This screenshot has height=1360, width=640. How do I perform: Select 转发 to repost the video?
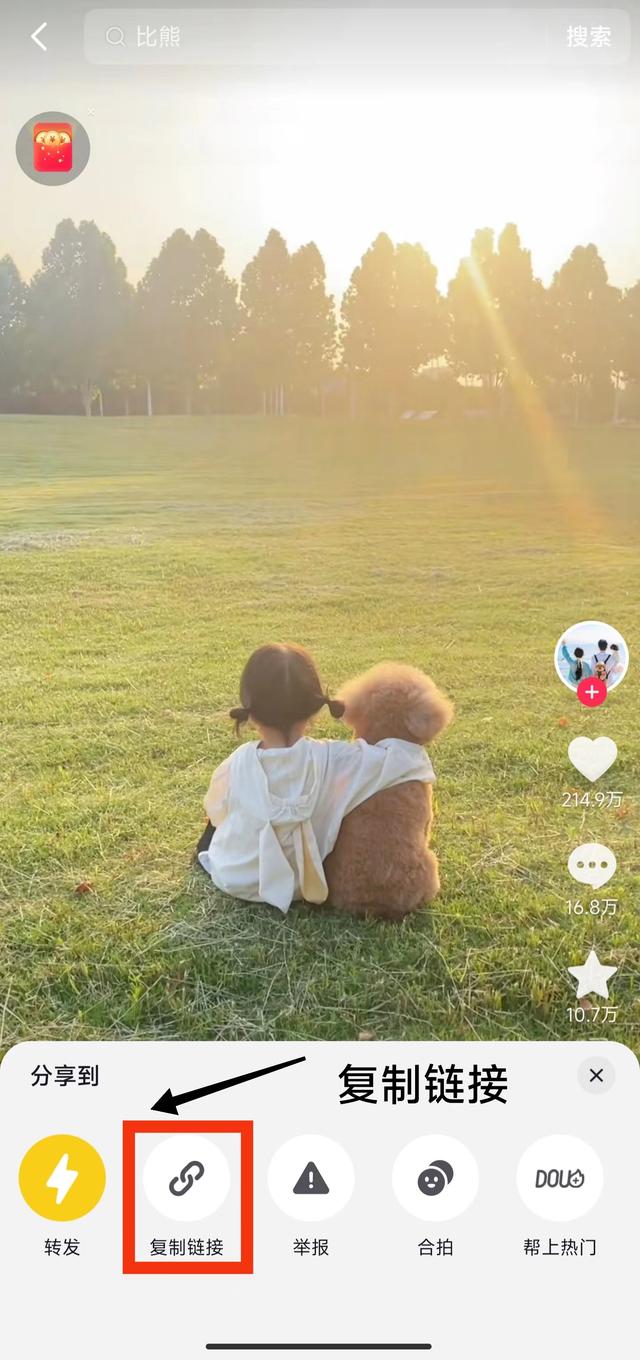(62, 1178)
